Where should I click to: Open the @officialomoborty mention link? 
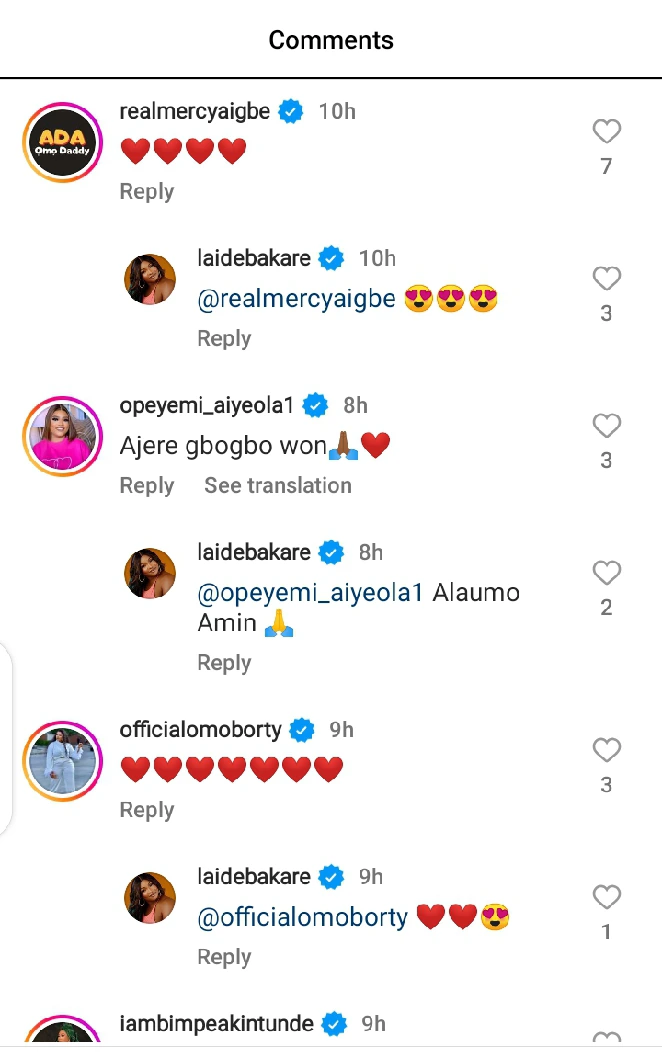click(x=303, y=916)
